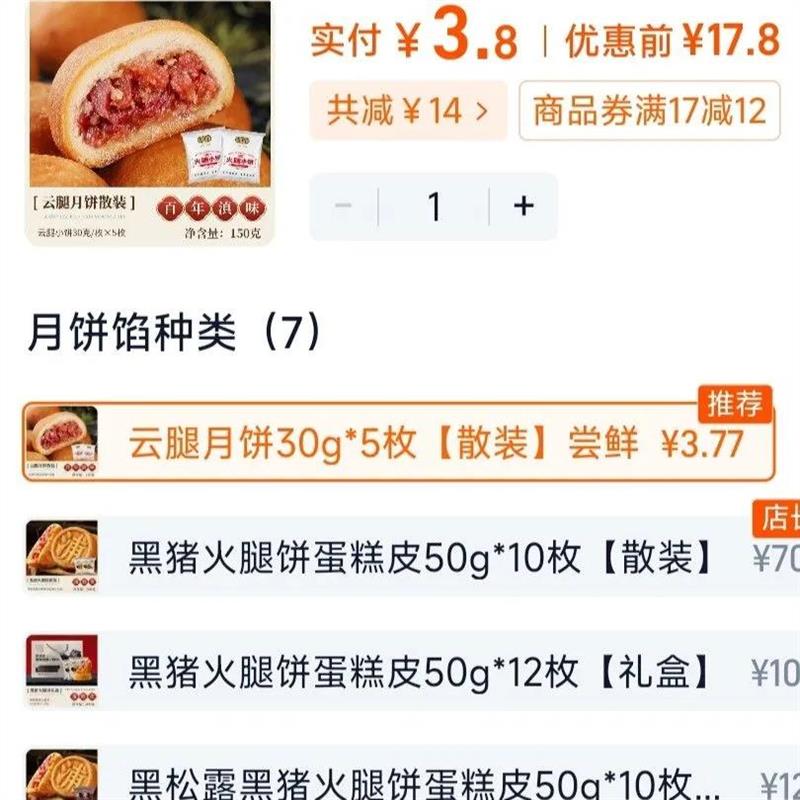Pick 黑松露黑猪火腿饼蛋糕皮50g*10枚 option
The height and width of the screenshot is (800, 800).
(413, 773)
